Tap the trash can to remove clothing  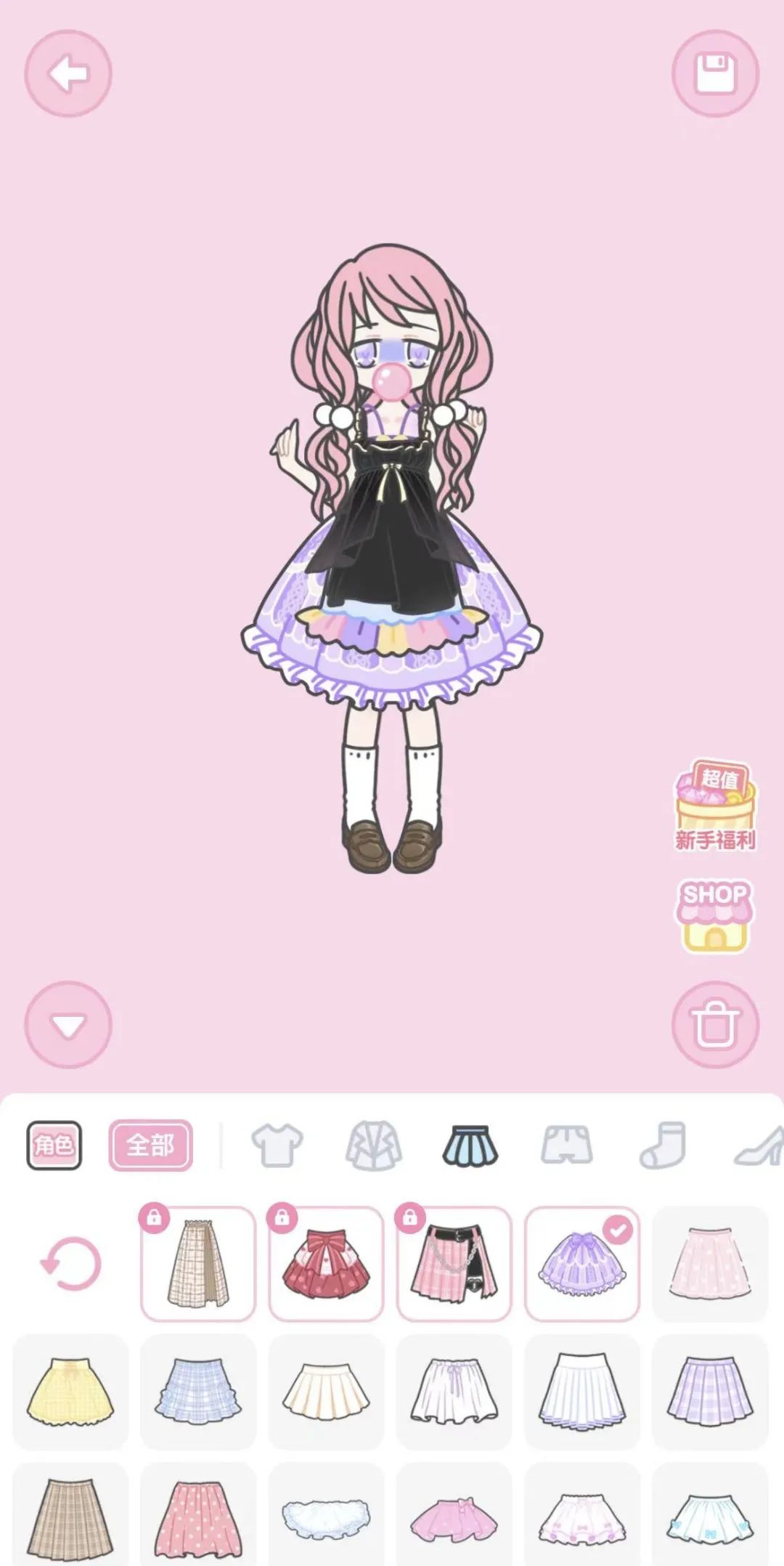tap(715, 1025)
